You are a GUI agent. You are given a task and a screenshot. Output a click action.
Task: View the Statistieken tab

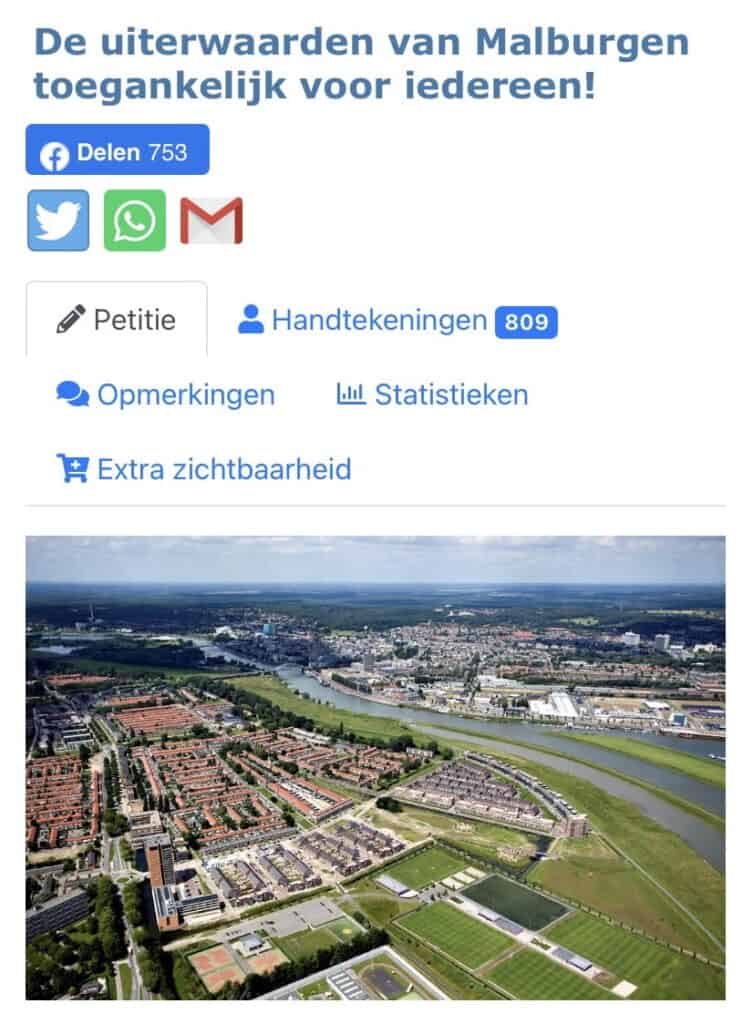[432, 394]
